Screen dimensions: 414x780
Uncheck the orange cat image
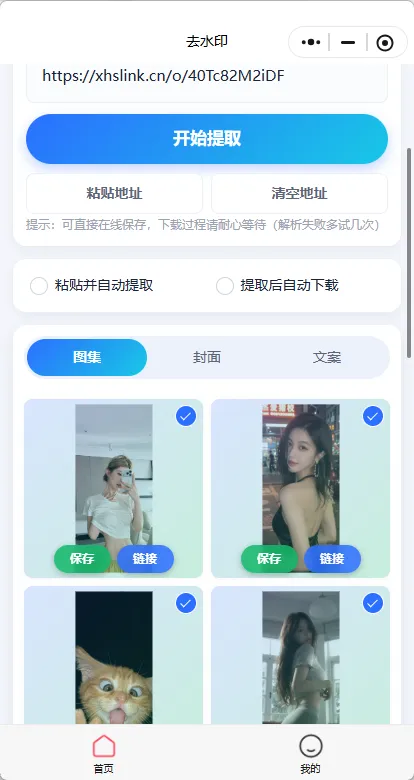186,603
